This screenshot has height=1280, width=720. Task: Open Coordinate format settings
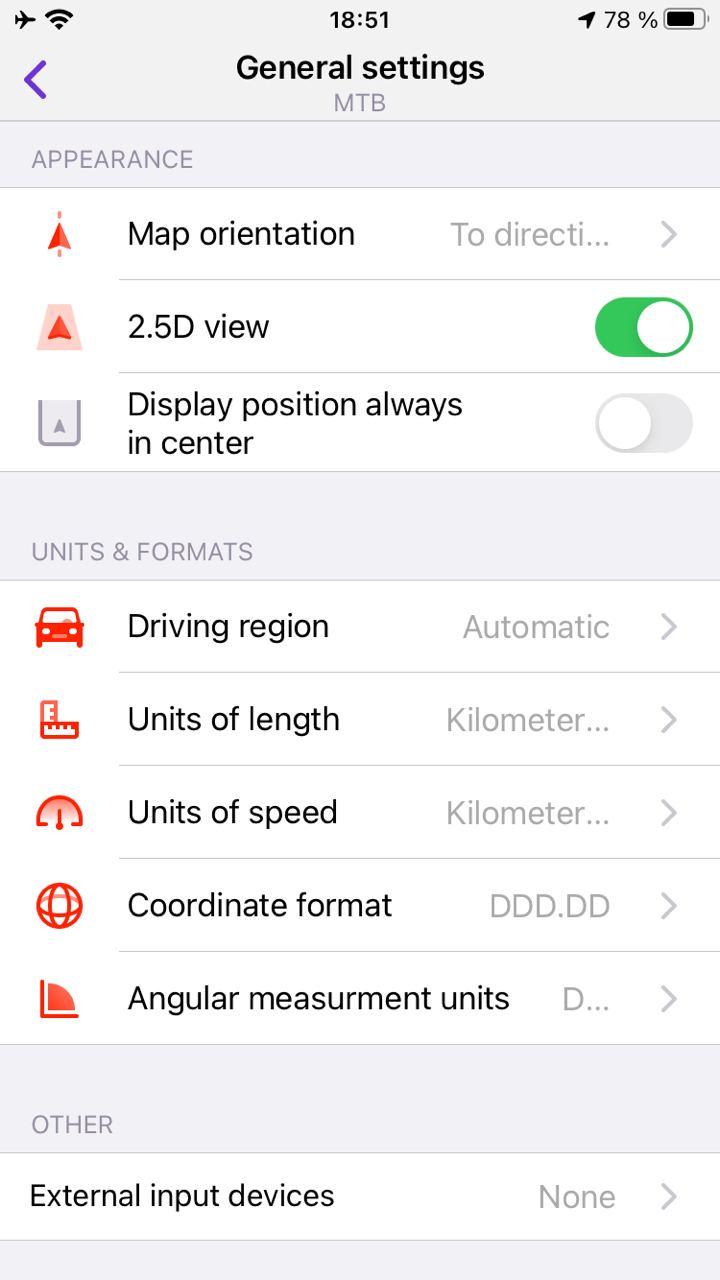coord(360,906)
